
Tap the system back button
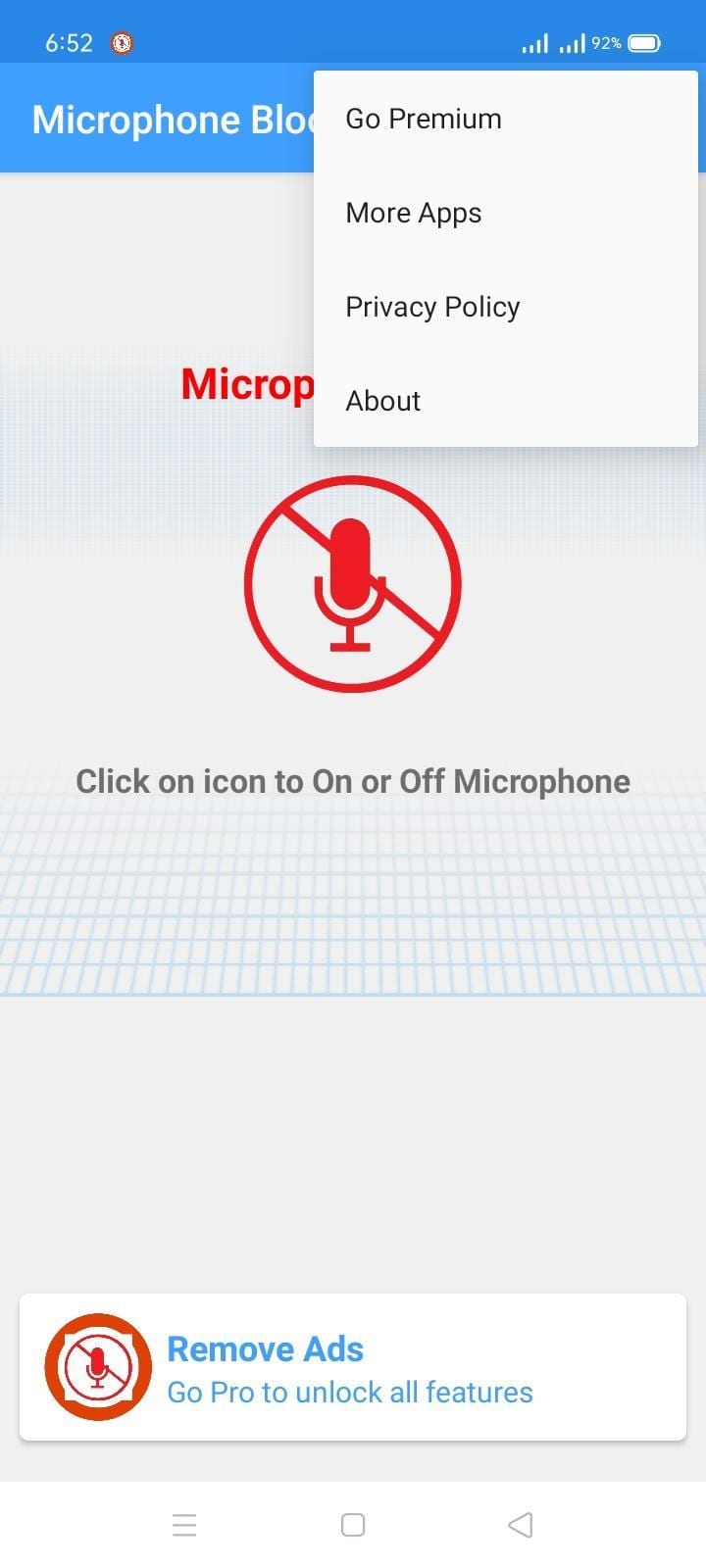click(x=521, y=1525)
